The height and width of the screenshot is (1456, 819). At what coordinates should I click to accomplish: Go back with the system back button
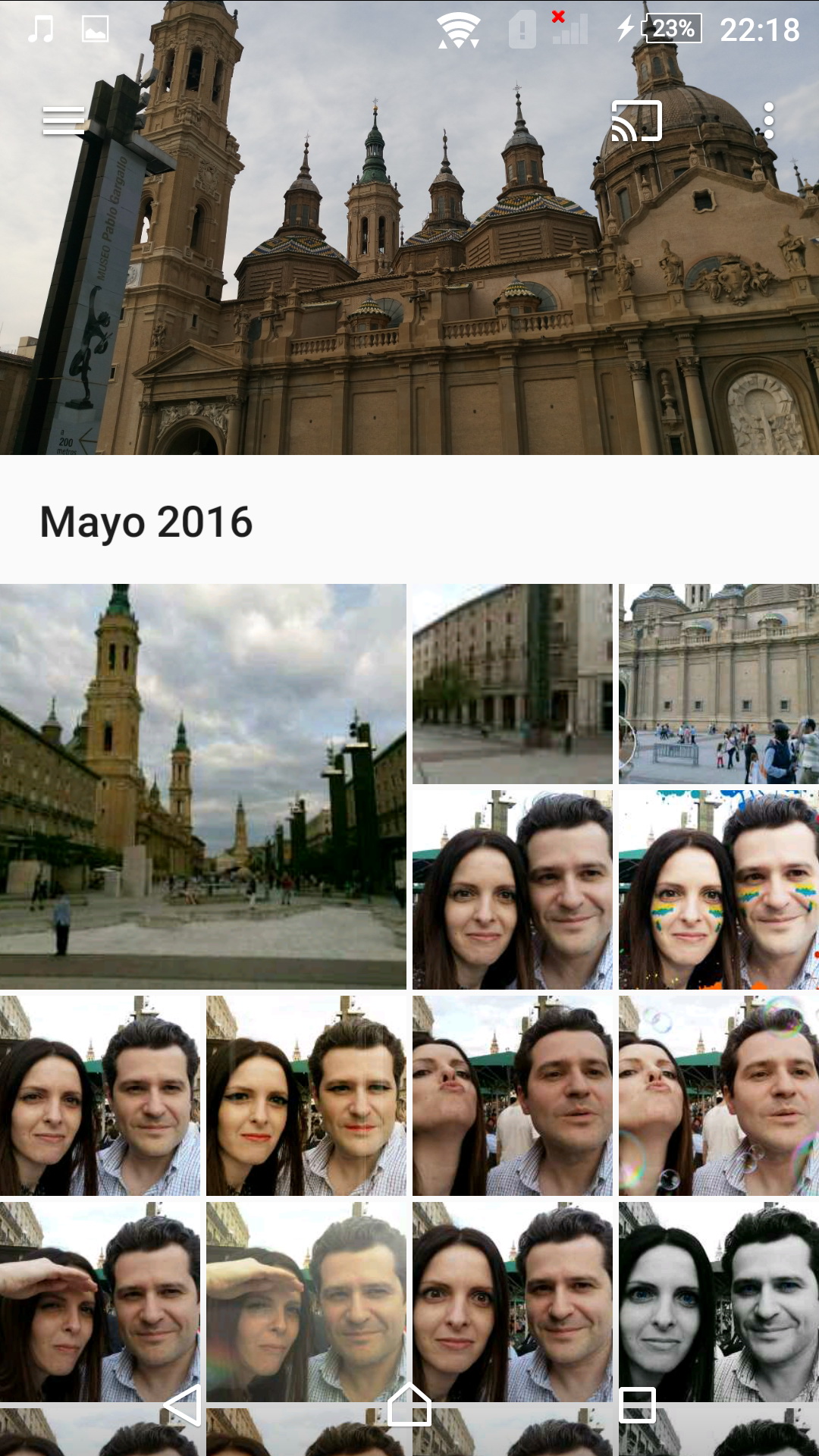(183, 1405)
